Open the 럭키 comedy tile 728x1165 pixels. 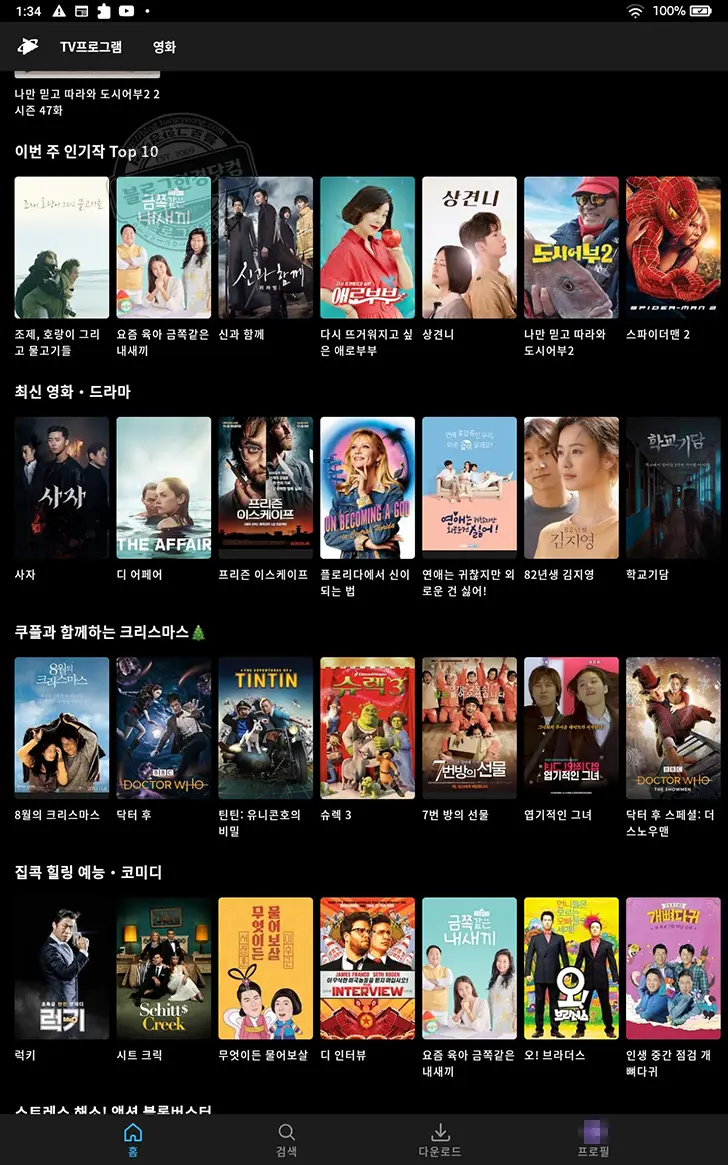(62, 968)
